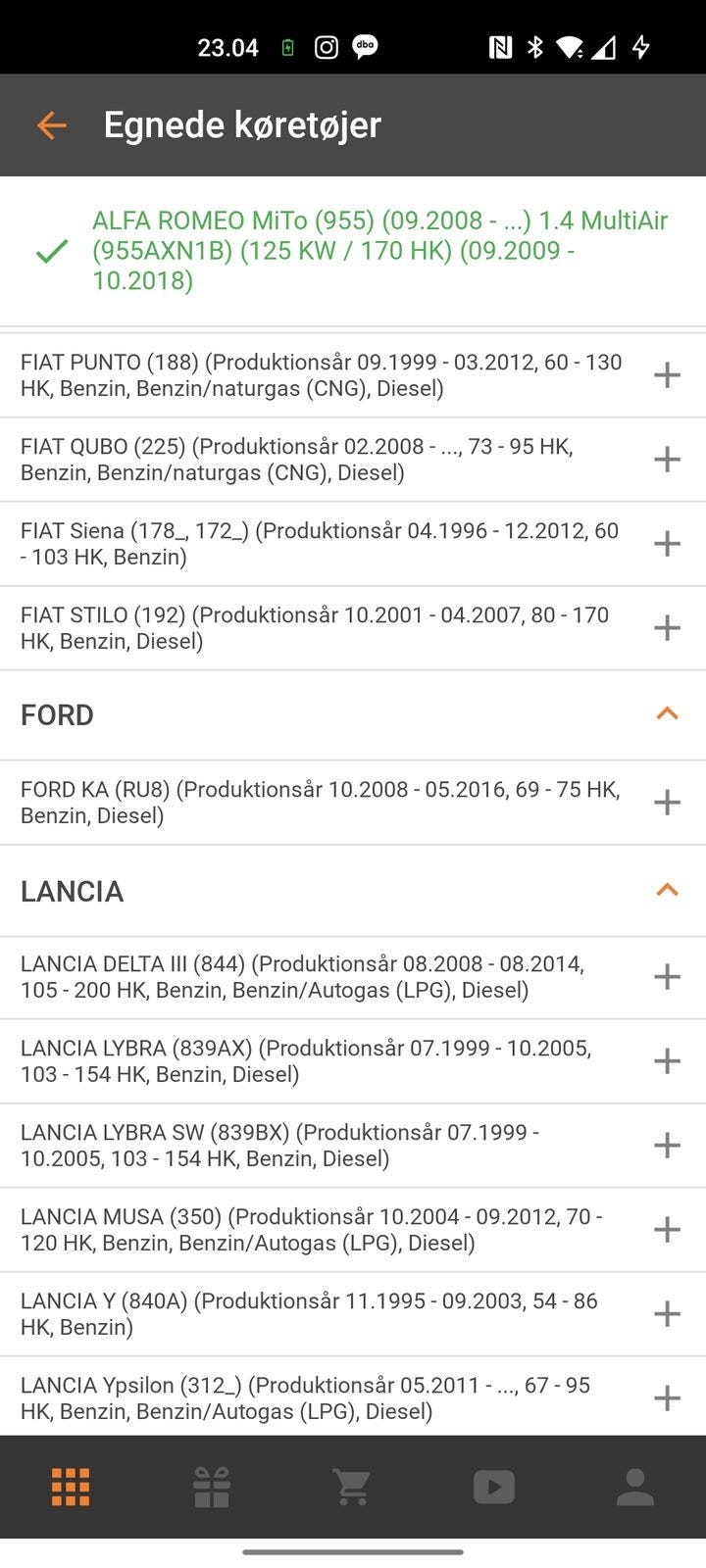Open the catalog grid tab
Viewport: 706px width, 1568px height.
(71, 1487)
